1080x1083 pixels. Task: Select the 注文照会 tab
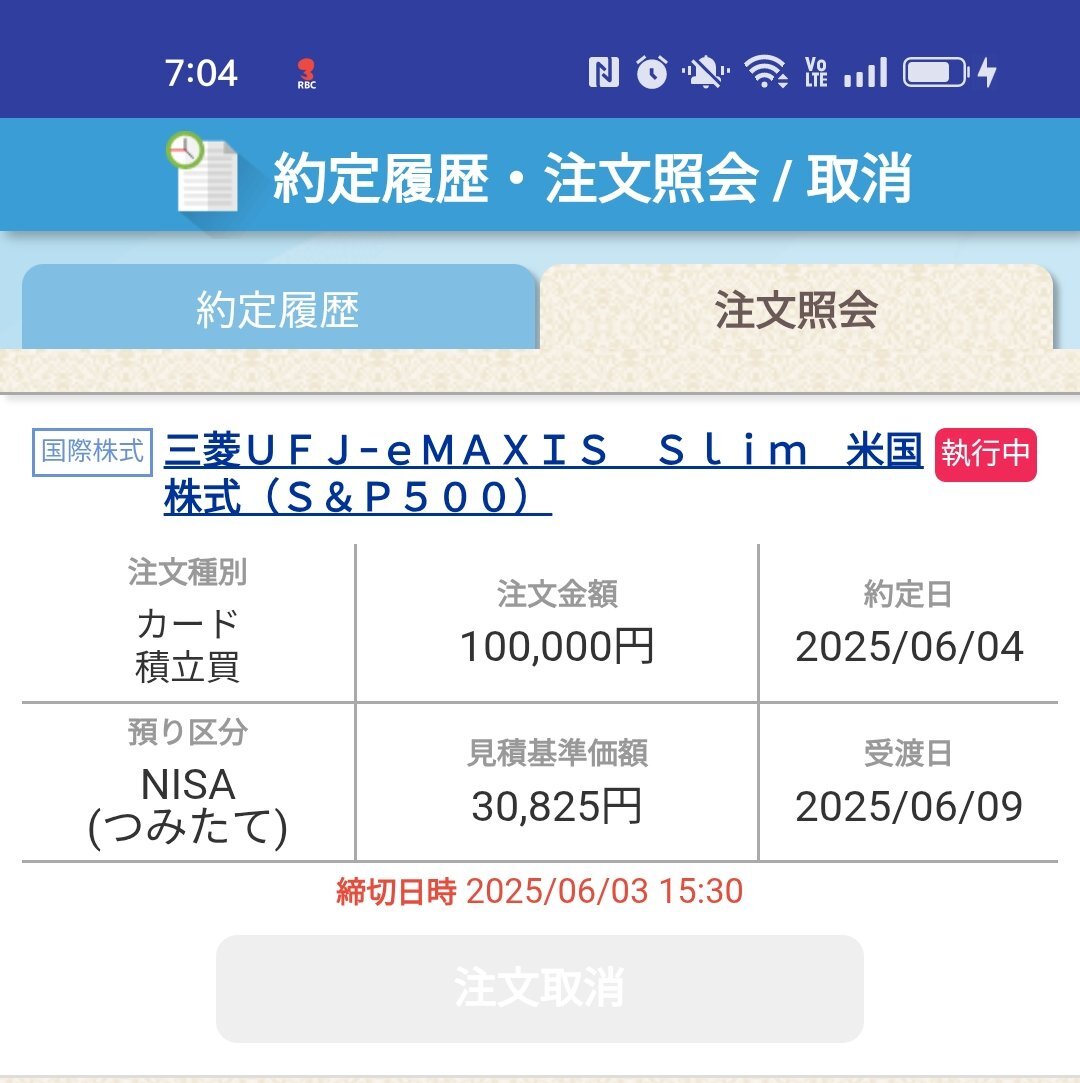796,310
